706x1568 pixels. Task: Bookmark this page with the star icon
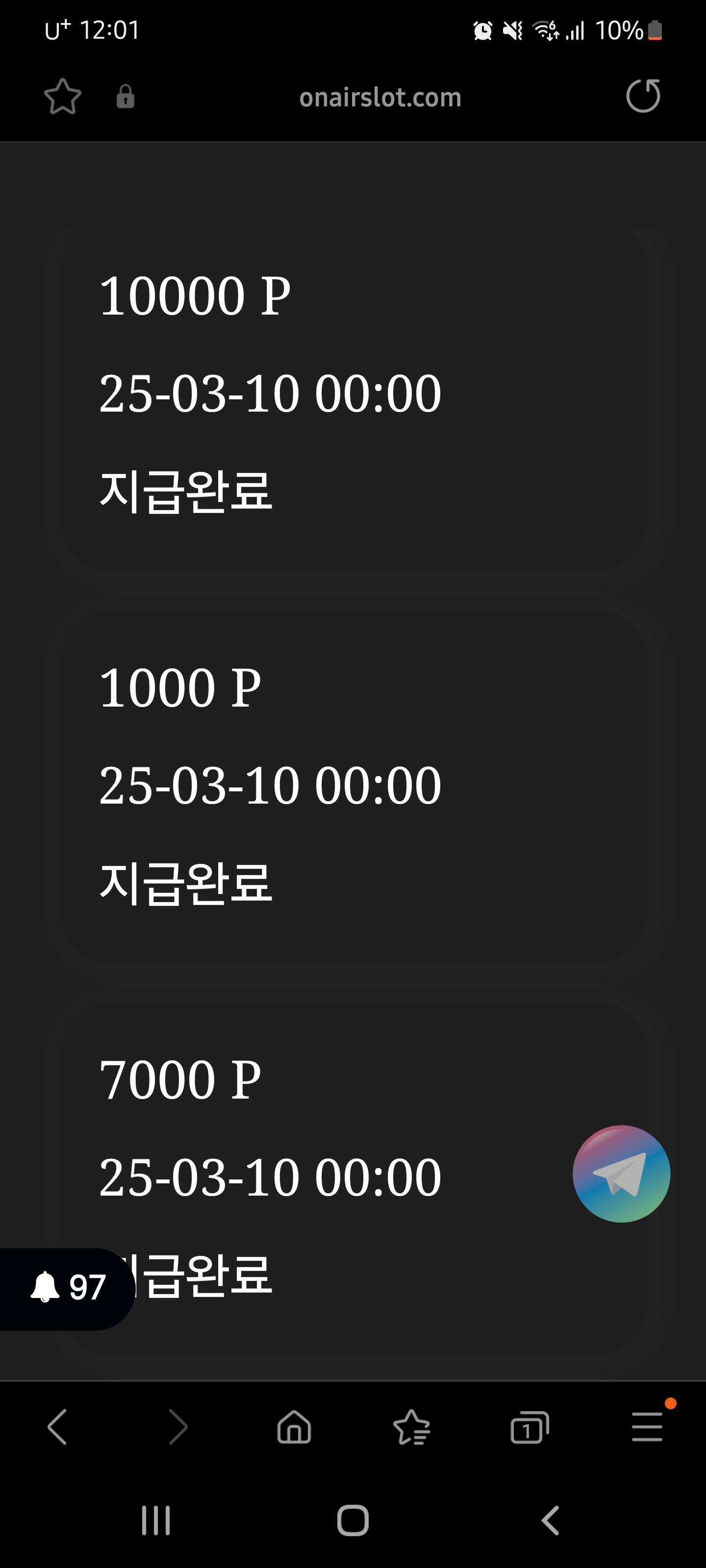tap(63, 96)
